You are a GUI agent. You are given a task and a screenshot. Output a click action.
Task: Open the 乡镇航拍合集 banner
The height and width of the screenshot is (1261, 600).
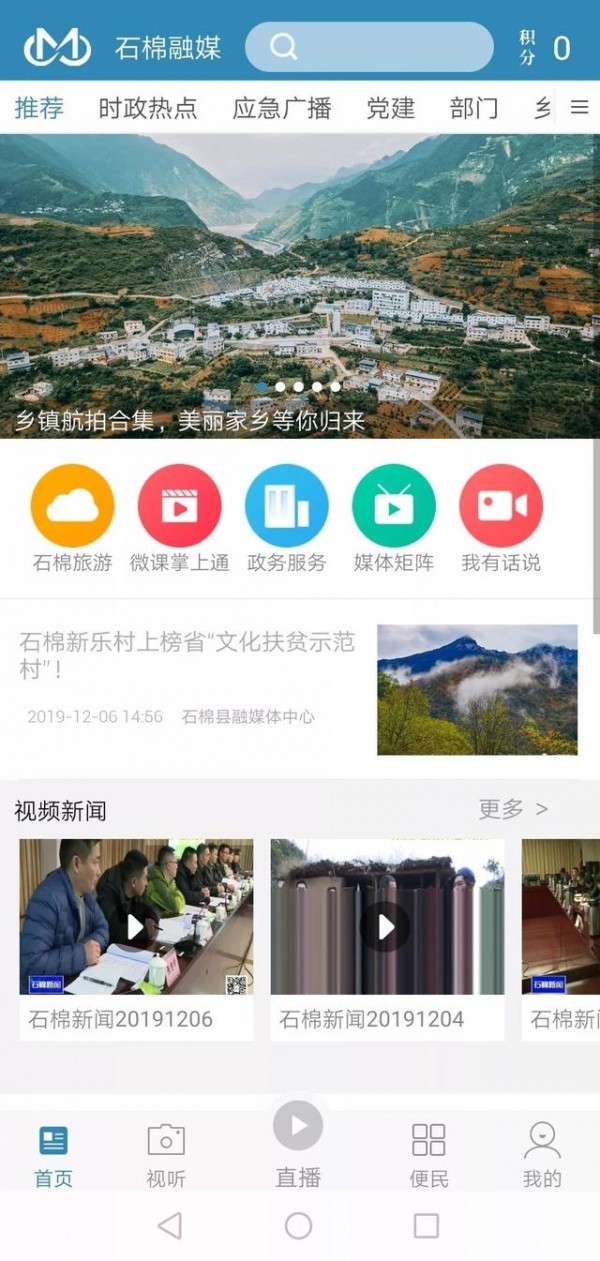click(300, 285)
